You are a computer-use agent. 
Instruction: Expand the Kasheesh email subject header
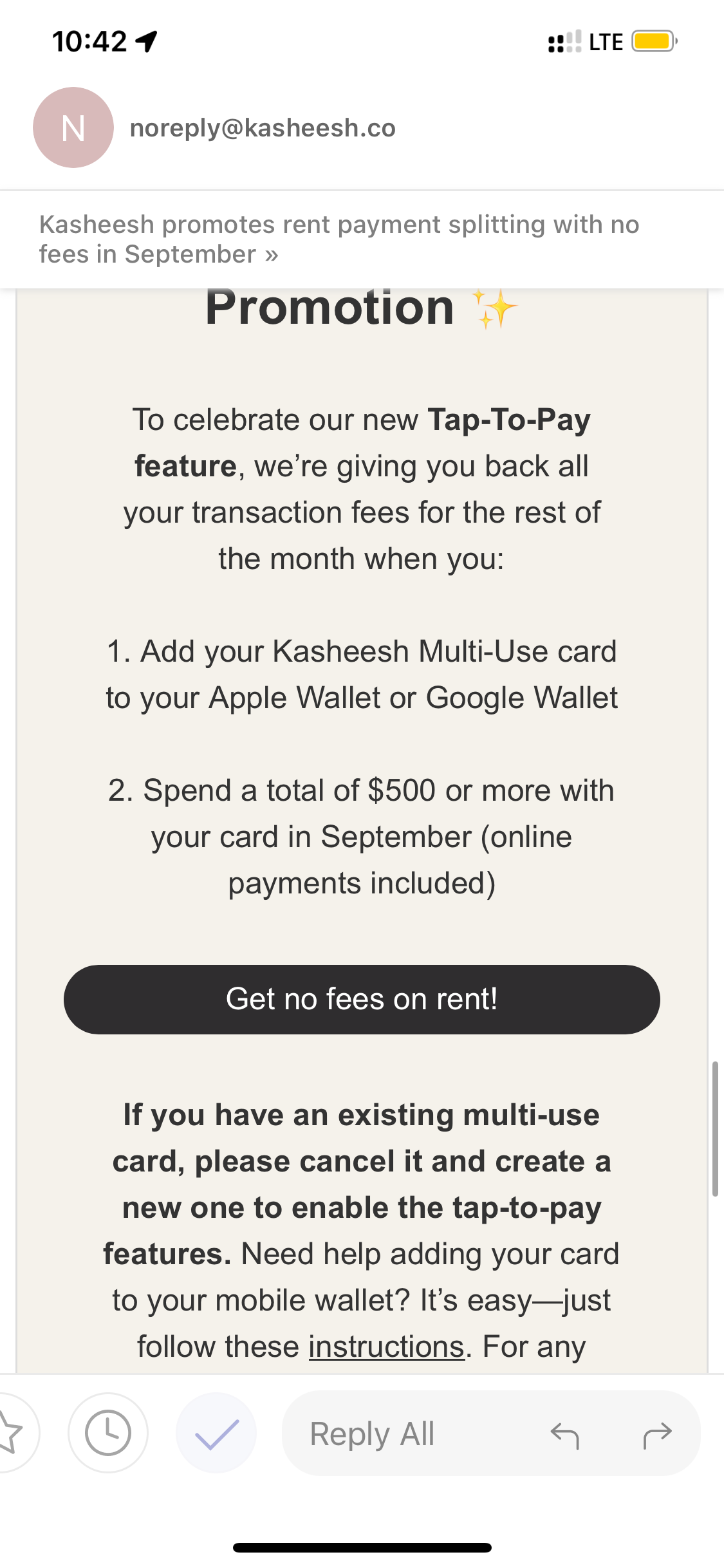coord(339,239)
